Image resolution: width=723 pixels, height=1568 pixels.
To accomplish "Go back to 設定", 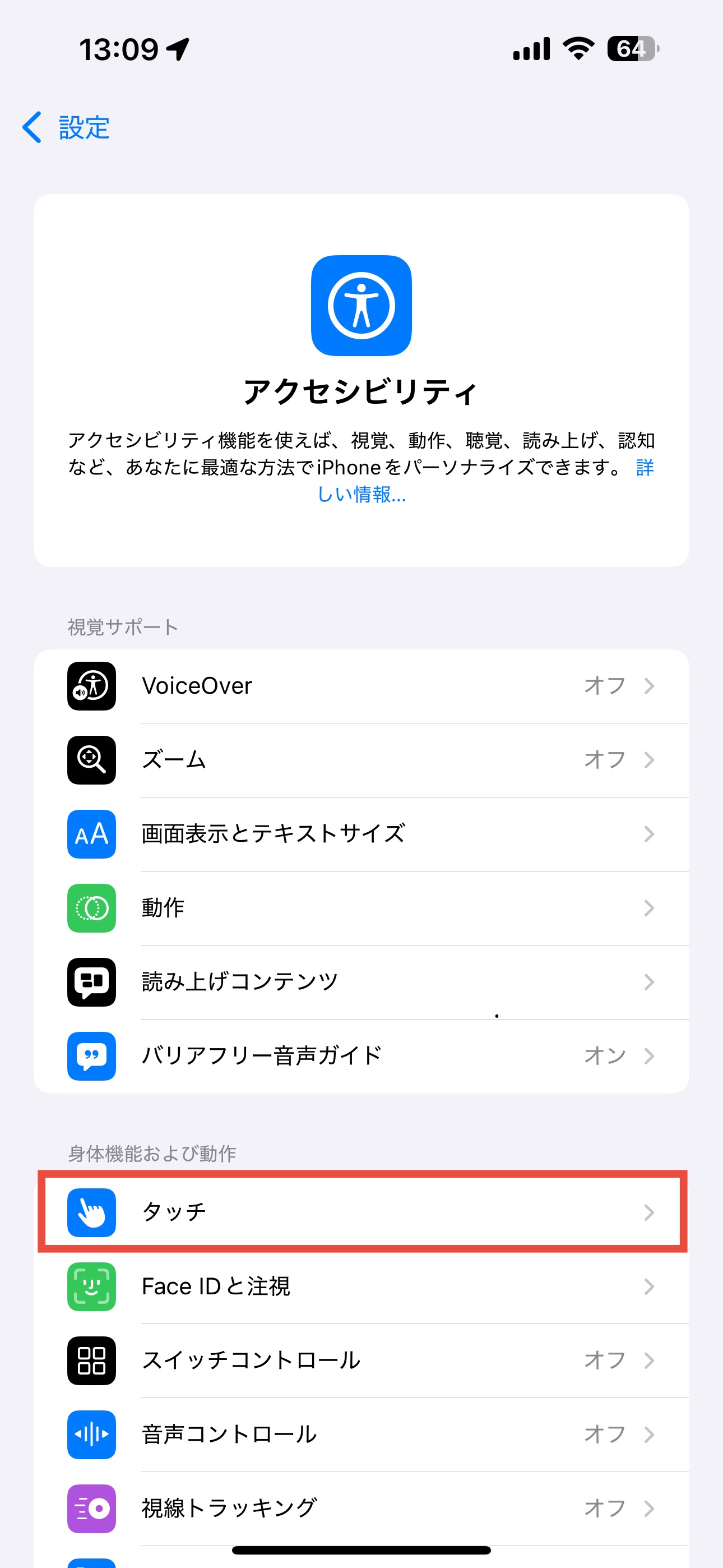I will [66, 128].
